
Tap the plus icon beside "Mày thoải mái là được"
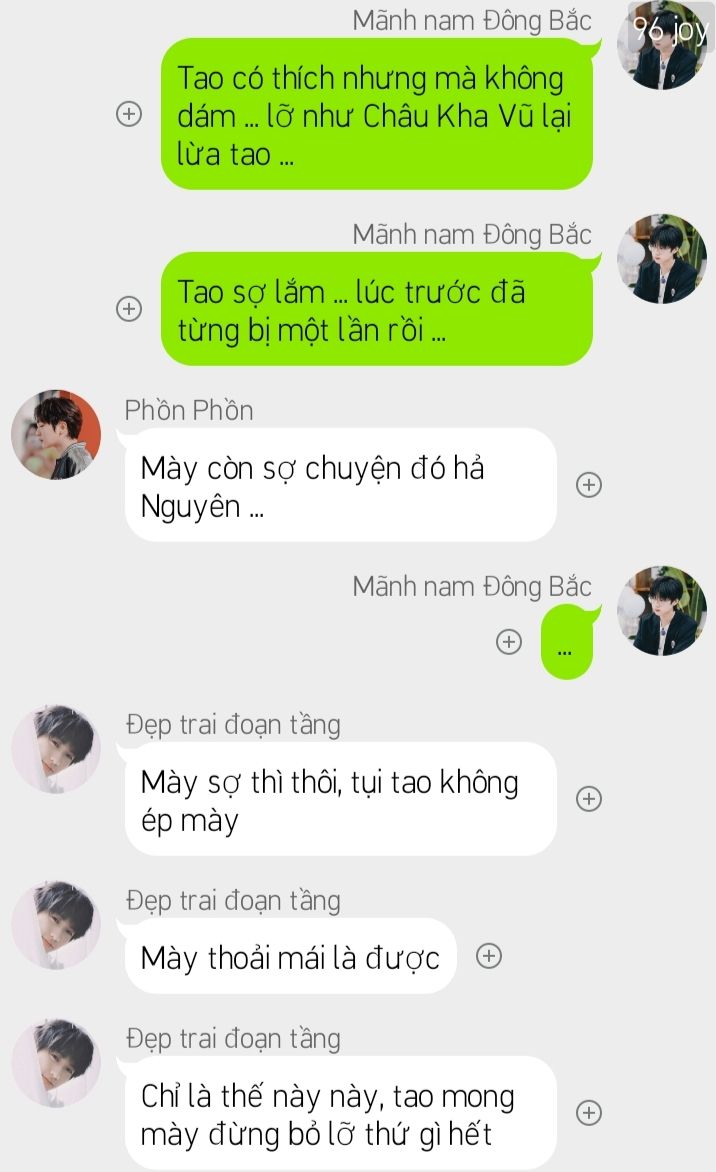pyautogui.click(x=488, y=956)
